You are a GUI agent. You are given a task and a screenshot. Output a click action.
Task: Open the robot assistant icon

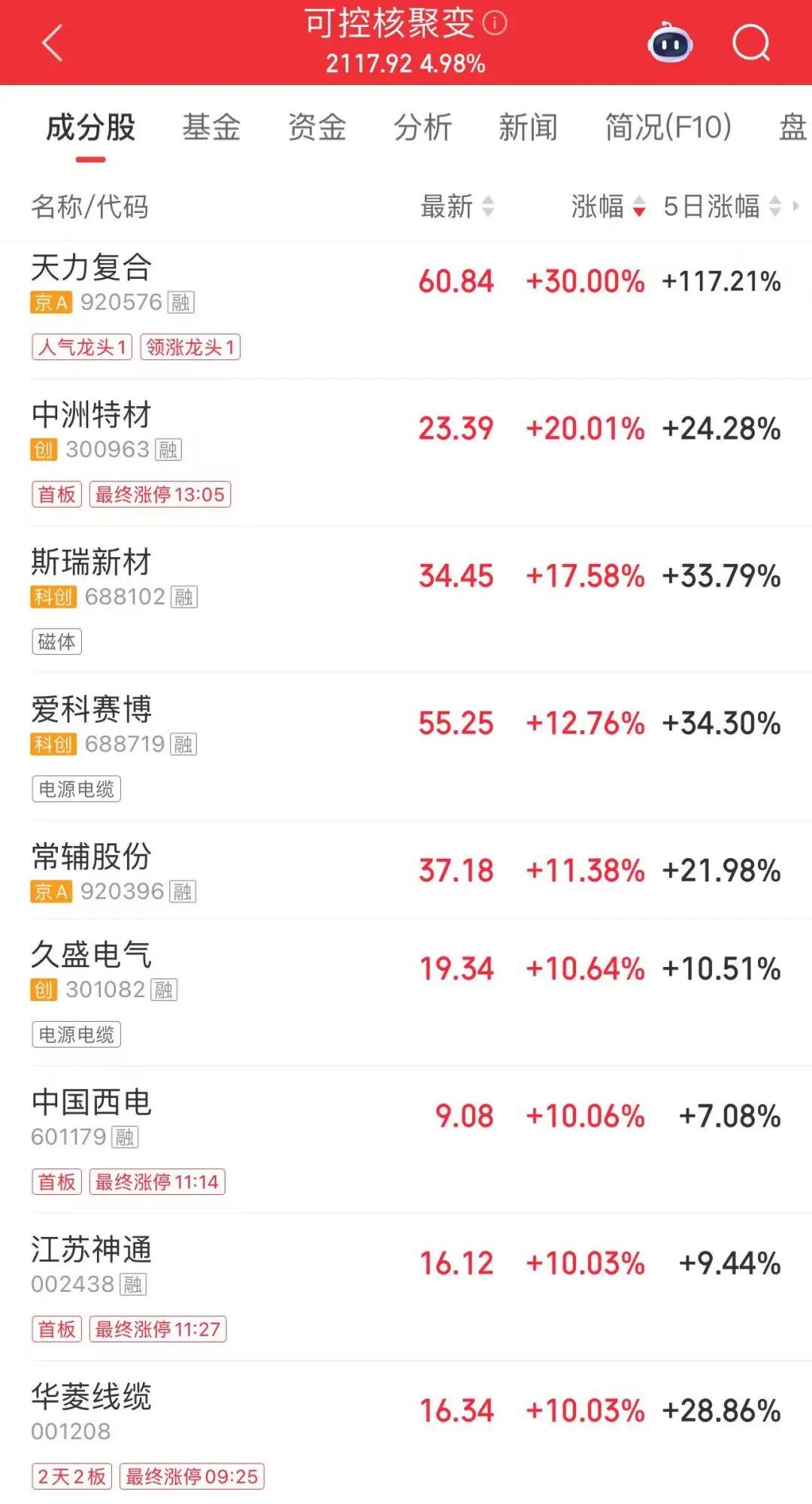pos(670,44)
